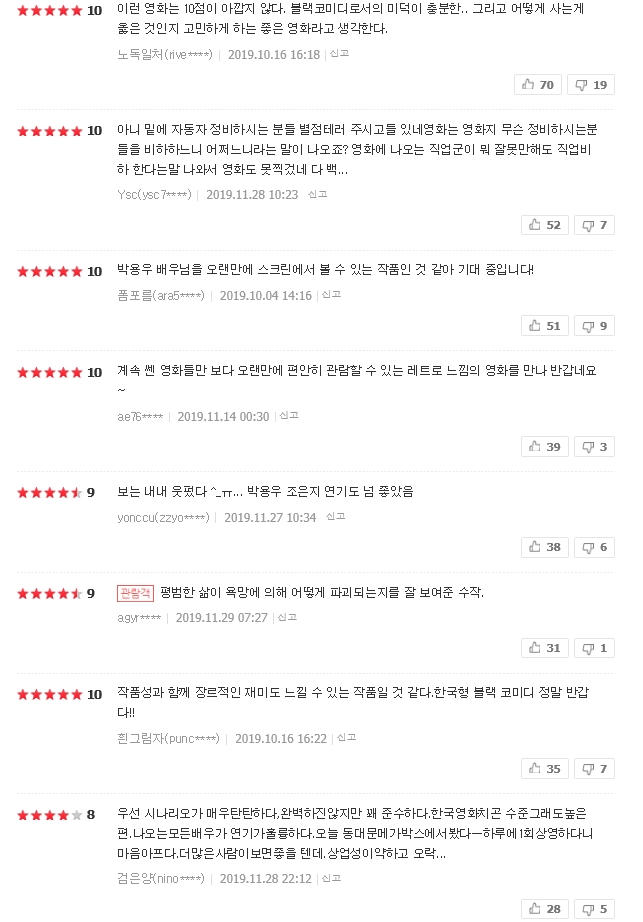Report the review by 검은양

pyautogui.click(x=331, y=878)
